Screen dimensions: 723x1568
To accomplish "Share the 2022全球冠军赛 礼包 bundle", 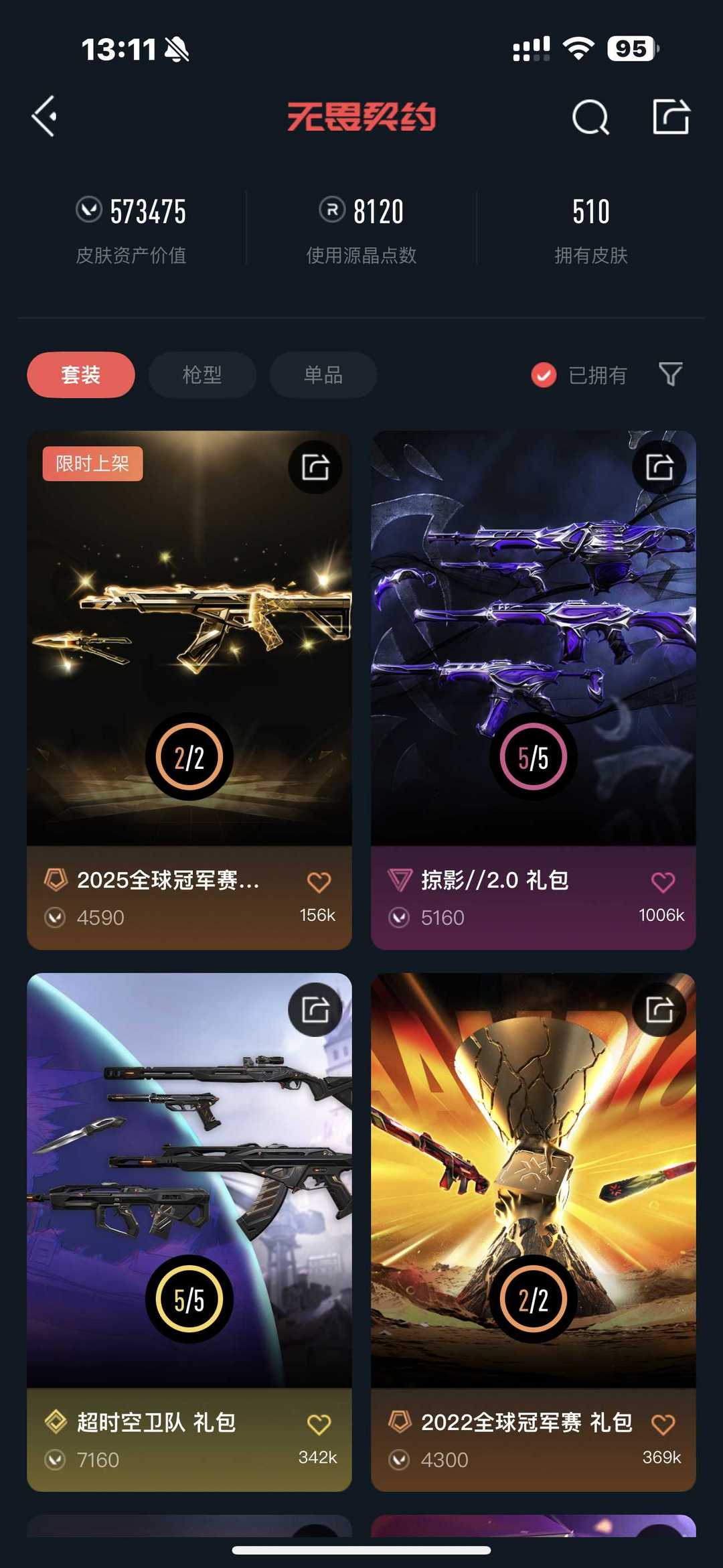I will point(659,1009).
